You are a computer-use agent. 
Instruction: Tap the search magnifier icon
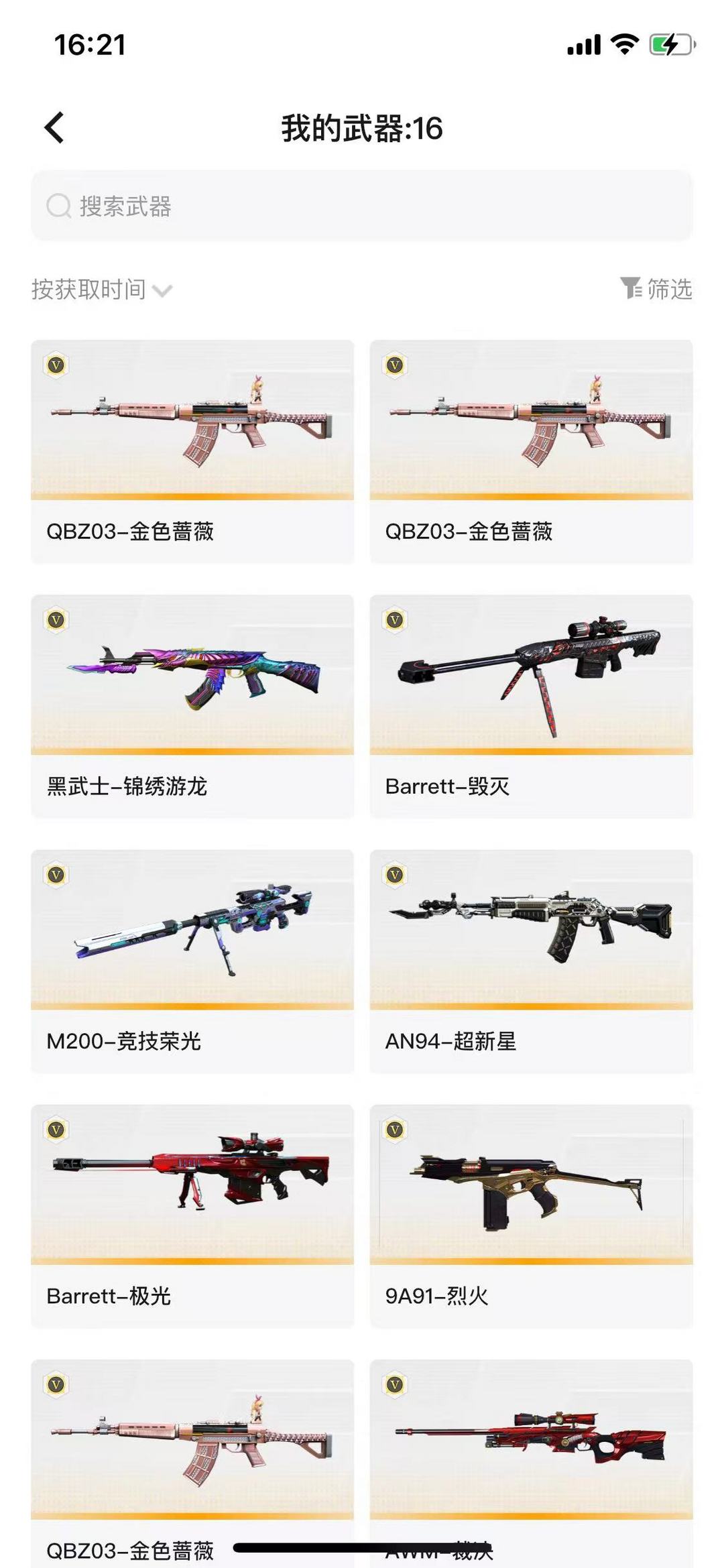(x=59, y=206)
